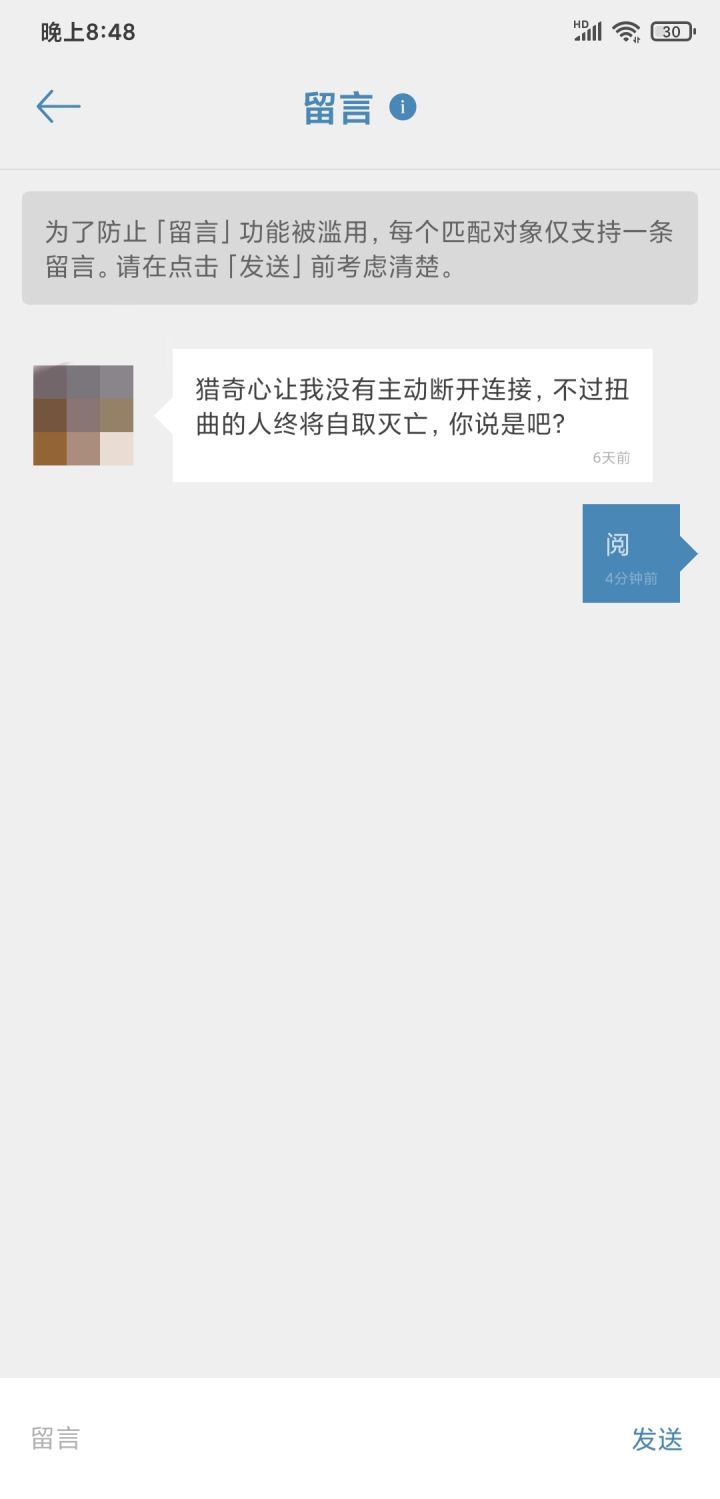720x1499 pixels.
Task: Tap the gray anti-abuse notice banner
Action: click(x=360, y=248)
